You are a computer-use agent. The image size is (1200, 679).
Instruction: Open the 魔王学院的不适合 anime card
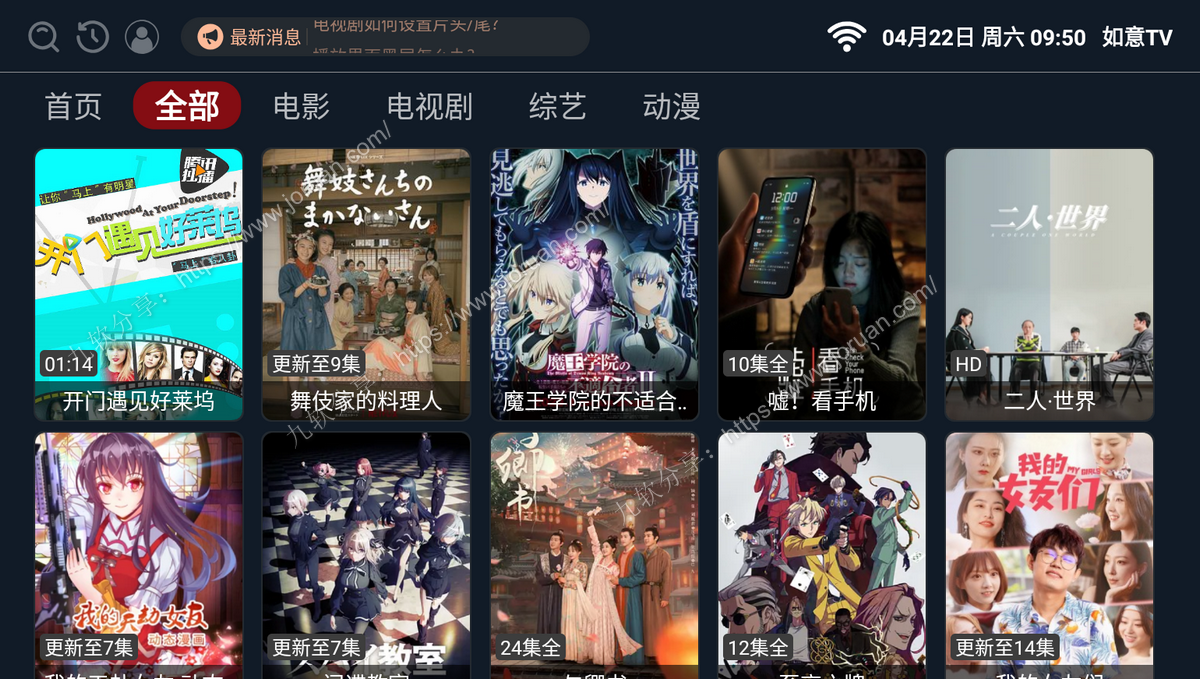pos(594,284)
